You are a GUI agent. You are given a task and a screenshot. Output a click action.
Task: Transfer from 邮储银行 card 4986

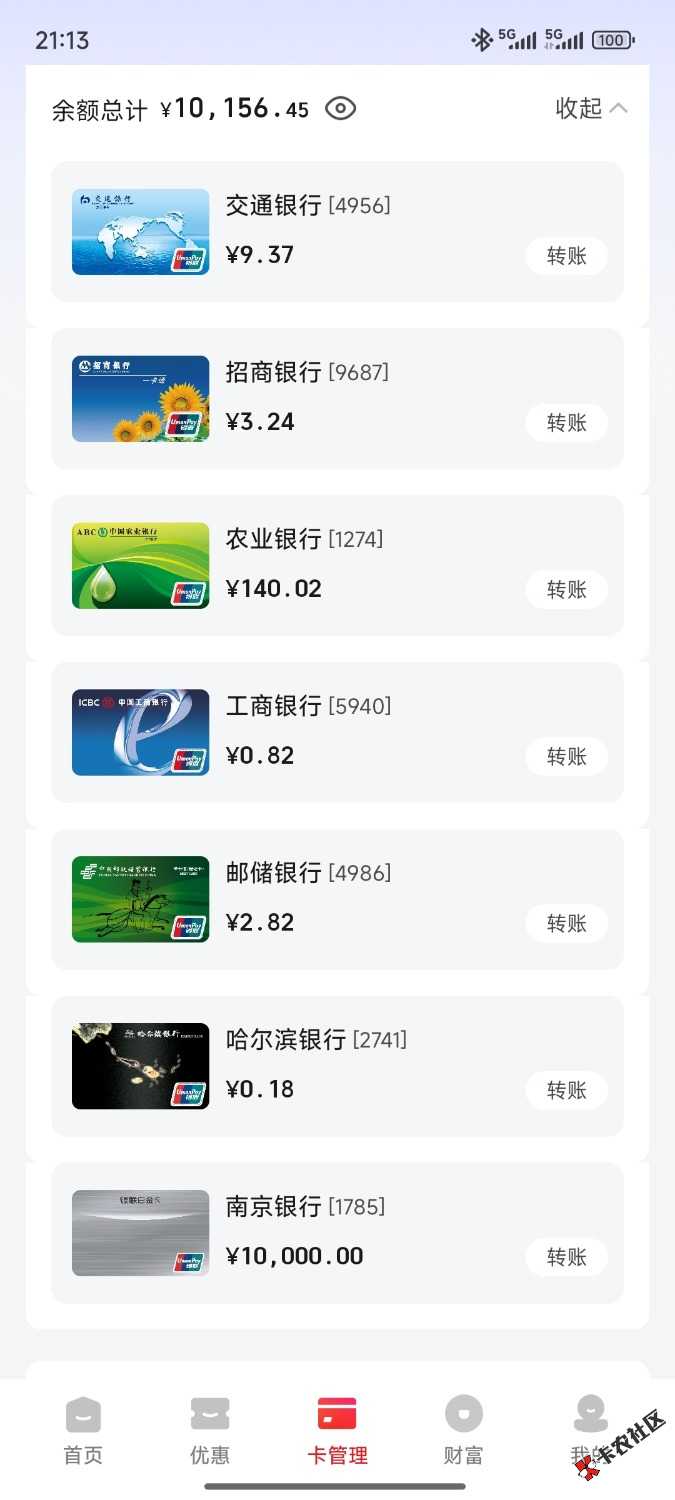[x=566, y=924]
